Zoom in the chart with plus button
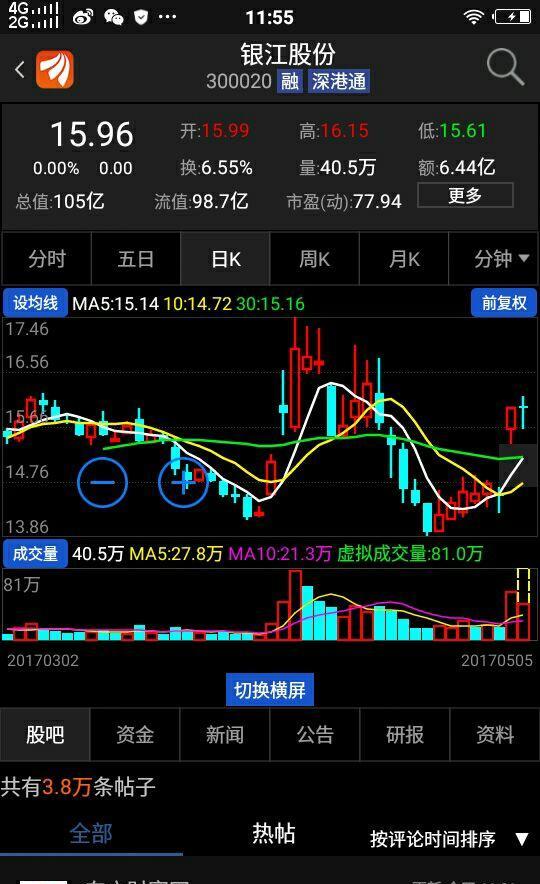This screenshot has height=884, width=540. tap(184, 483)
